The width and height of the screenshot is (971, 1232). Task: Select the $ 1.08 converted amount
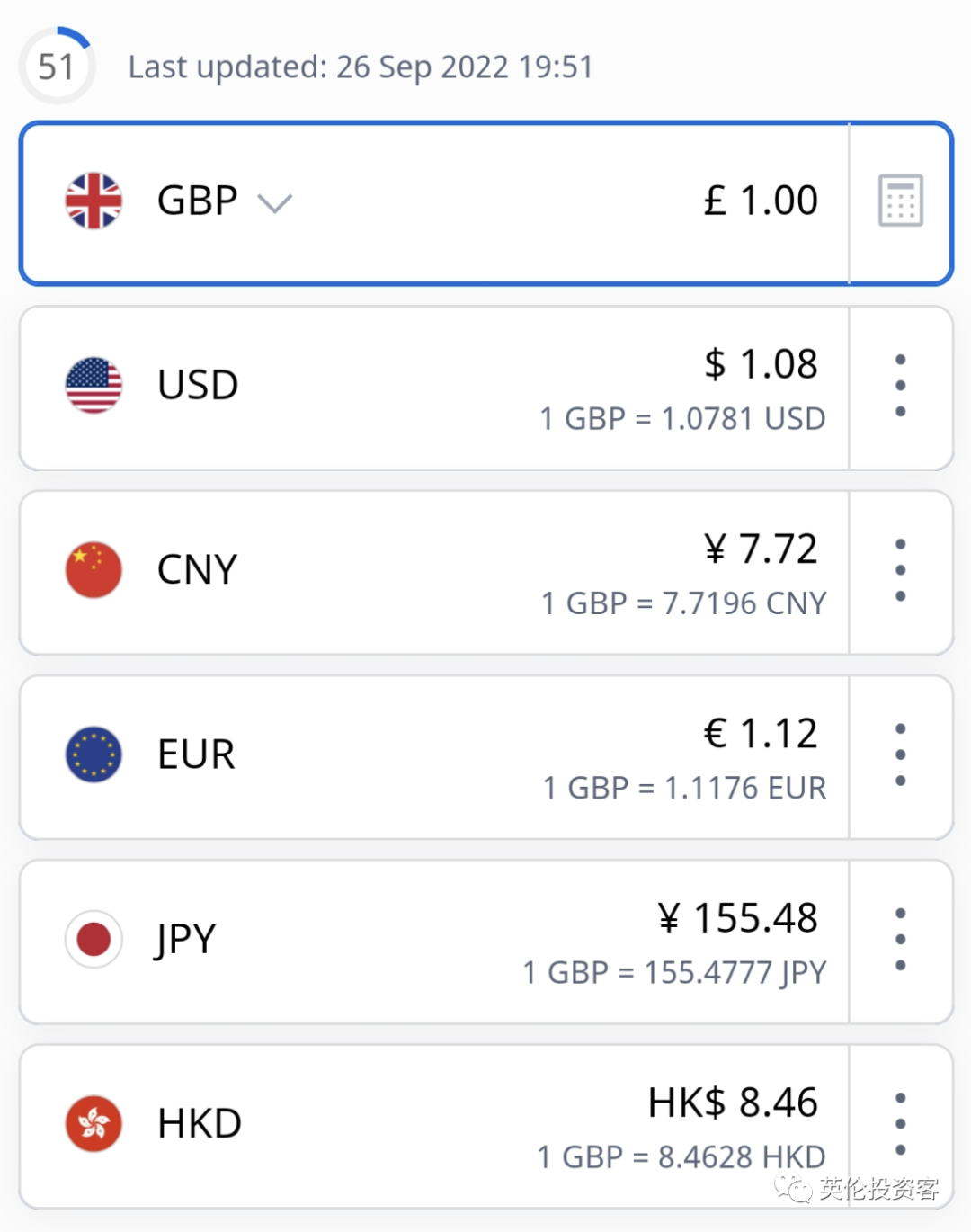click(761, 364)
